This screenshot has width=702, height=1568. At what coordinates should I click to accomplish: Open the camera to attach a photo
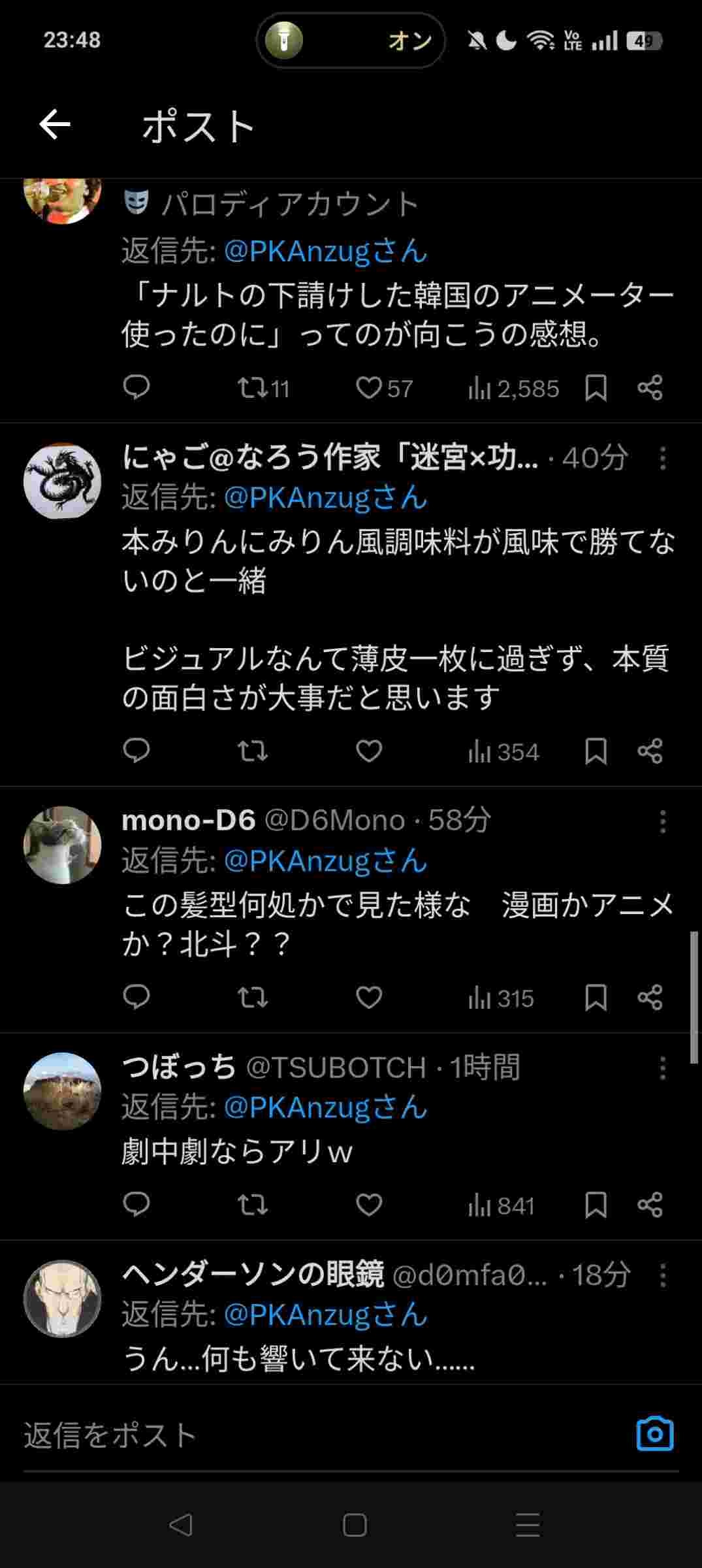click(x=654, y=1434)
